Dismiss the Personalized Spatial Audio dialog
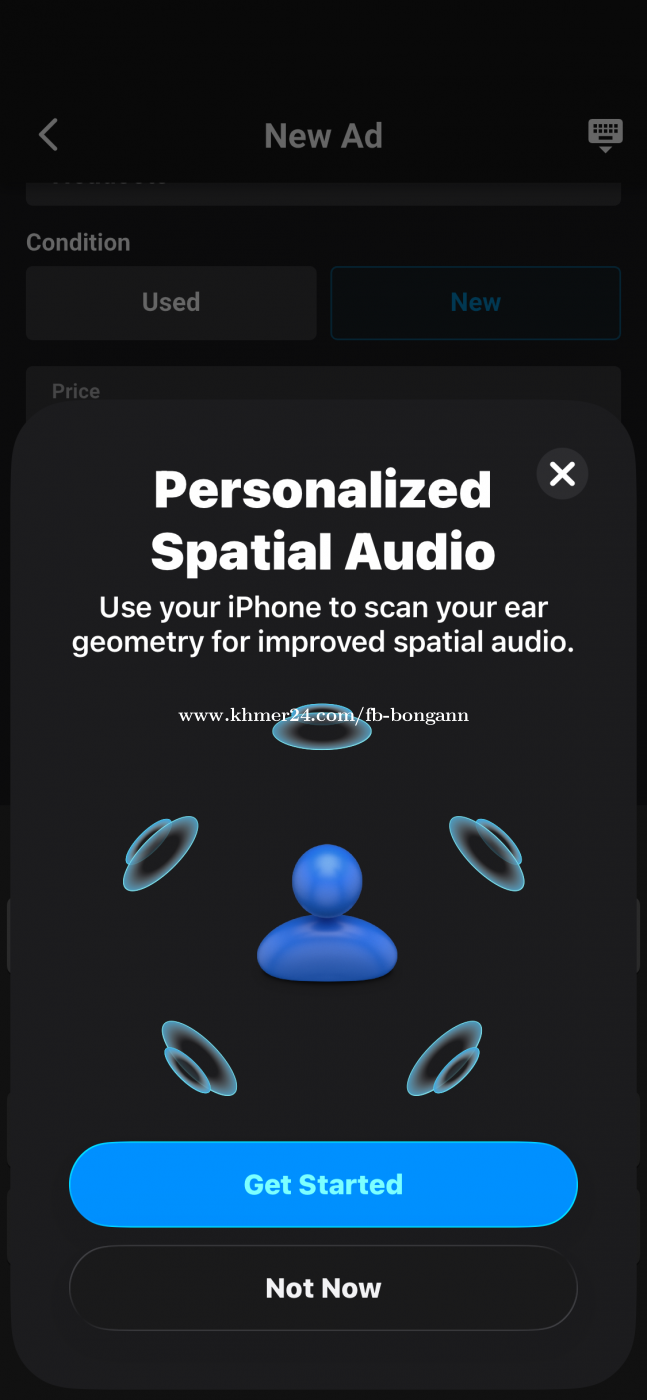 (562, 474)
